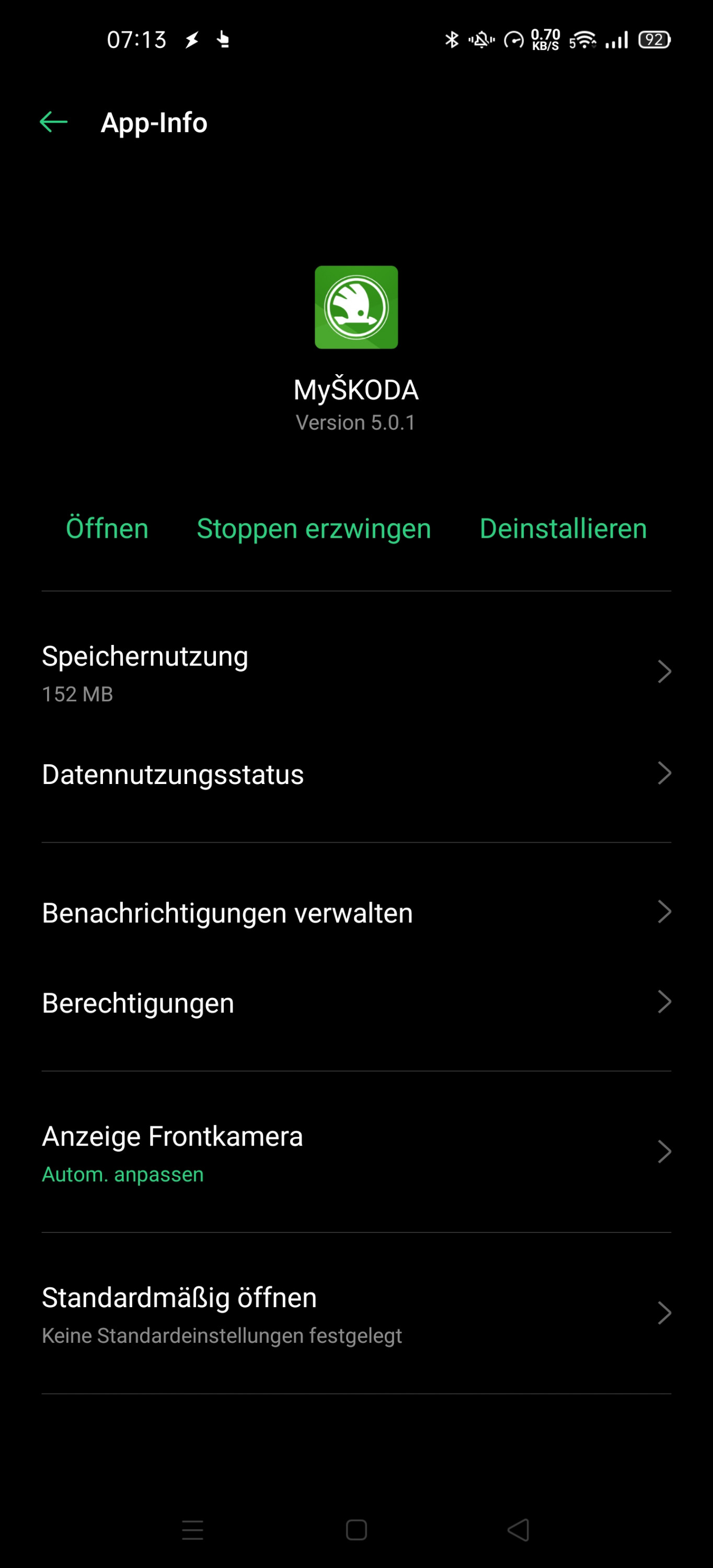
Task: Tap Deinstallieren to uninstall the app
Action: pyautogui.click(x=563, y=528)
